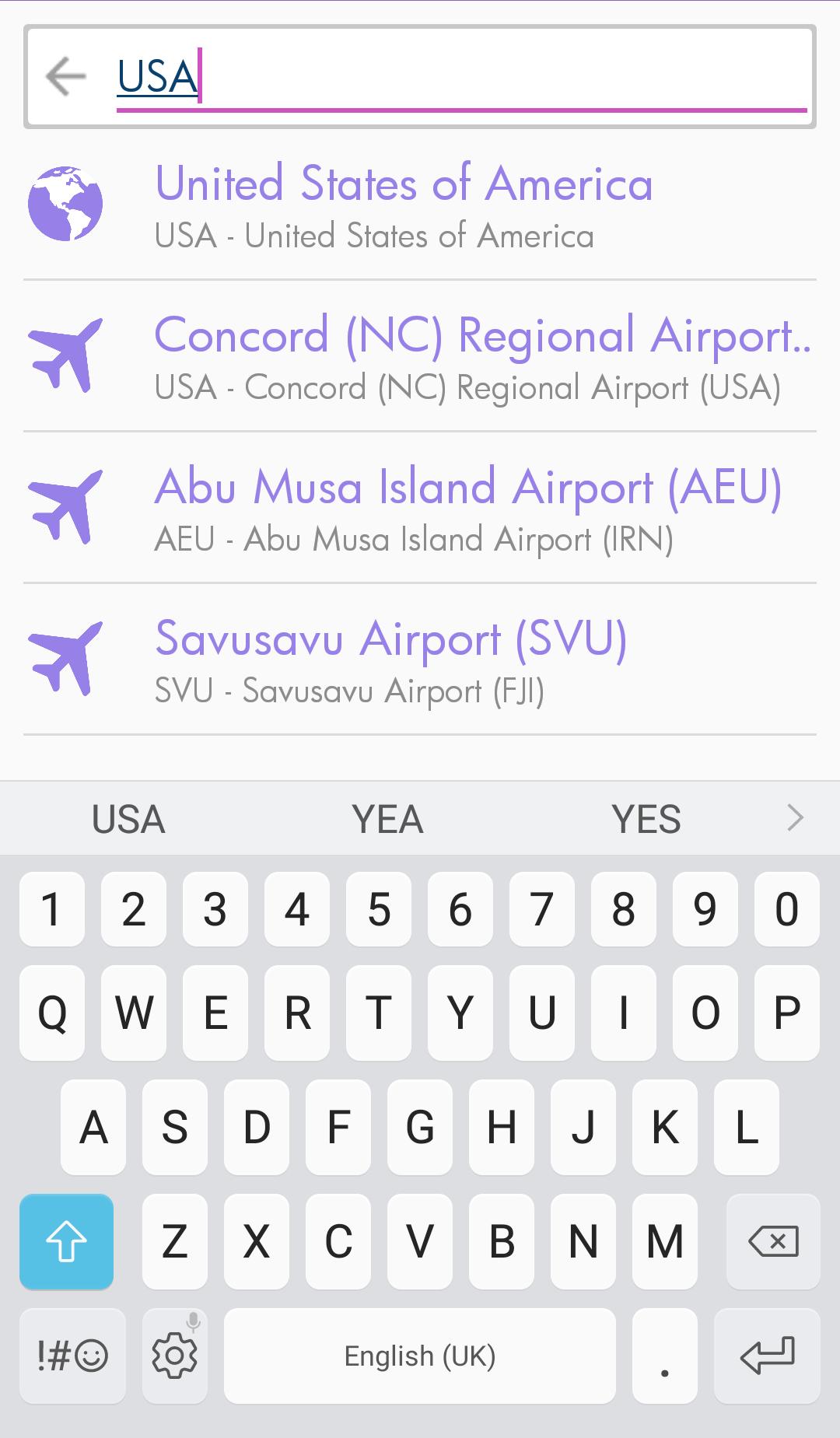Viewport: 840px width, 1438px height.
Task: Select the YES word suggestion
Action: (646, 817)
